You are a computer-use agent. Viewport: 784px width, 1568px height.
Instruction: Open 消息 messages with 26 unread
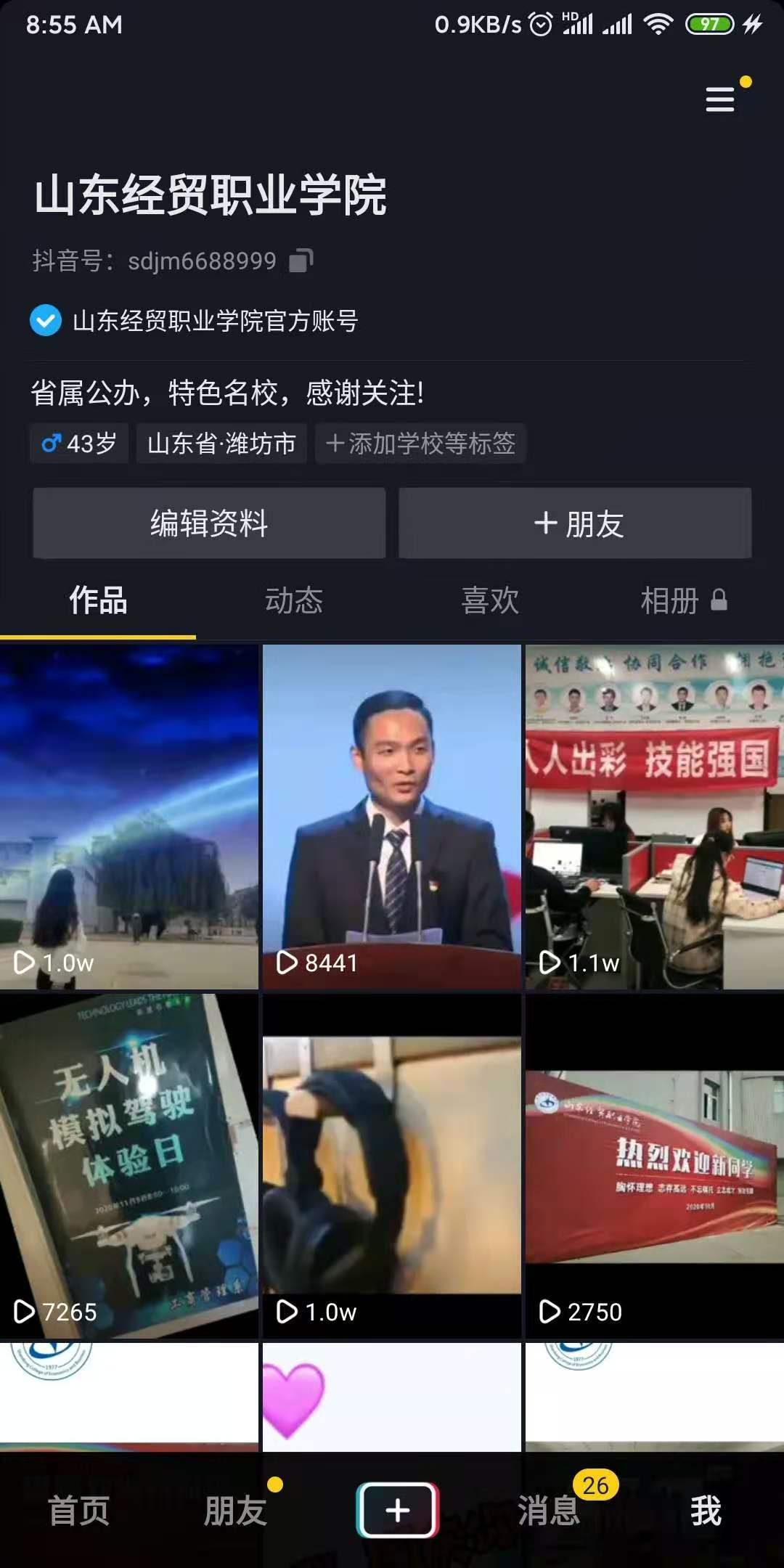(x=549, y=1511)
